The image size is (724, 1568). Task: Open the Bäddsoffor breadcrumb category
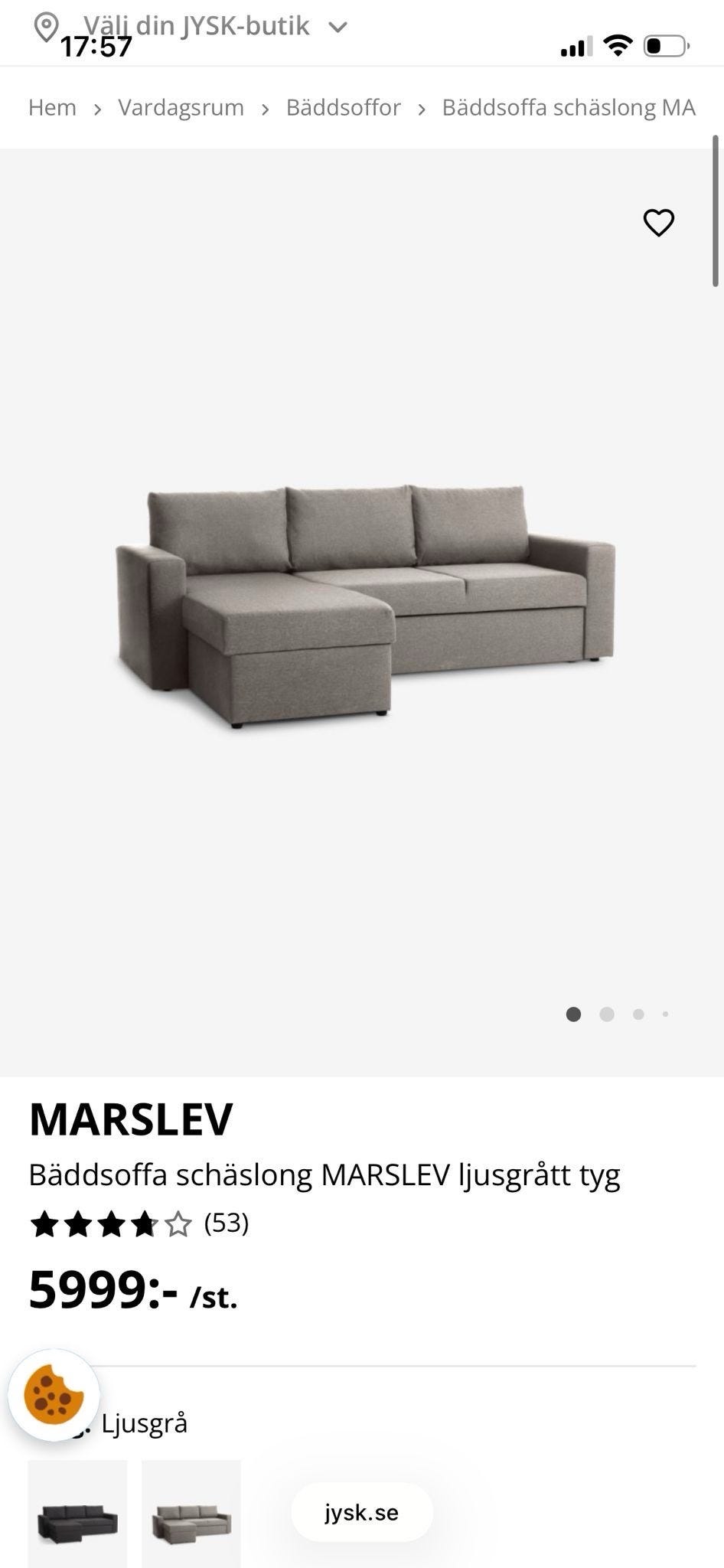343,108
